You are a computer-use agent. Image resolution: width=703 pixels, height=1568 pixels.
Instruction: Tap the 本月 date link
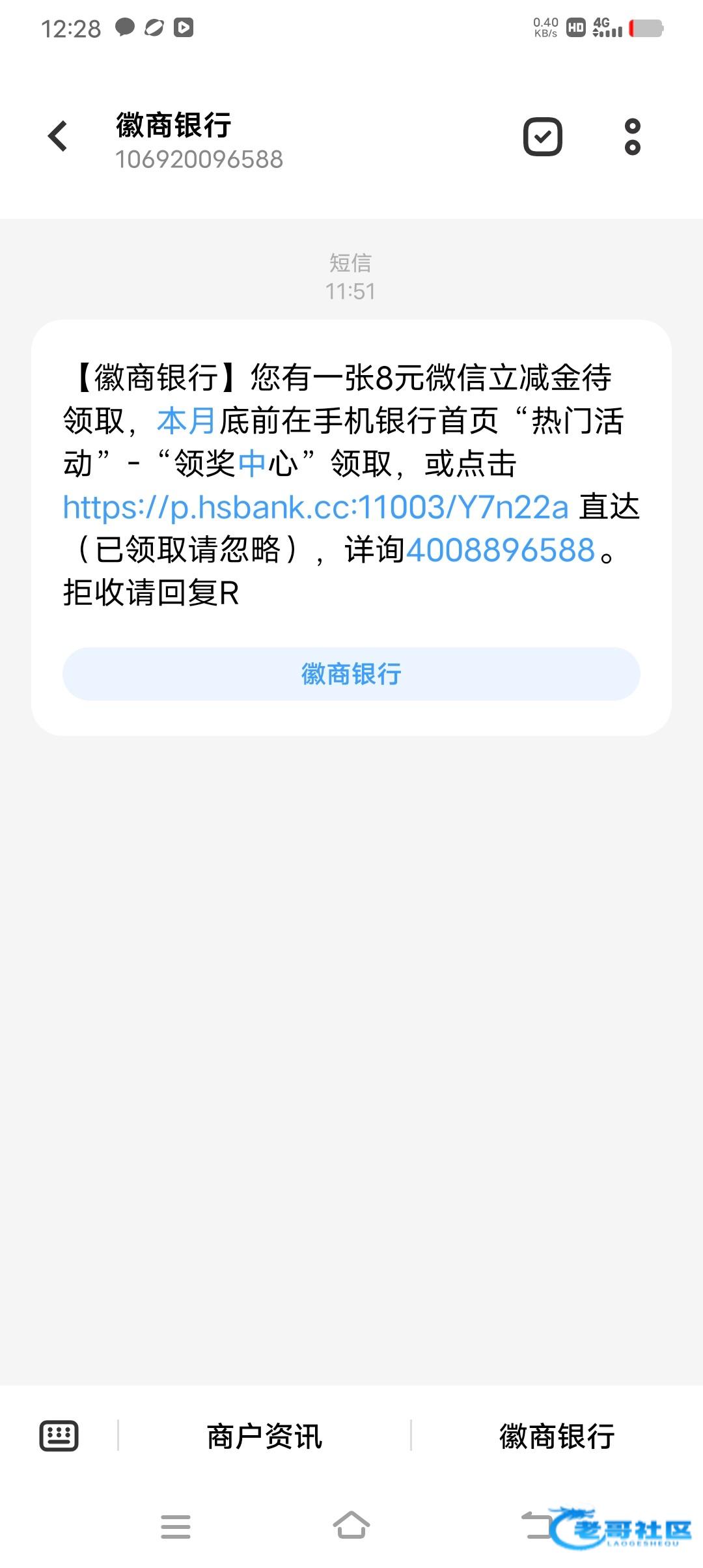[186, 421]
